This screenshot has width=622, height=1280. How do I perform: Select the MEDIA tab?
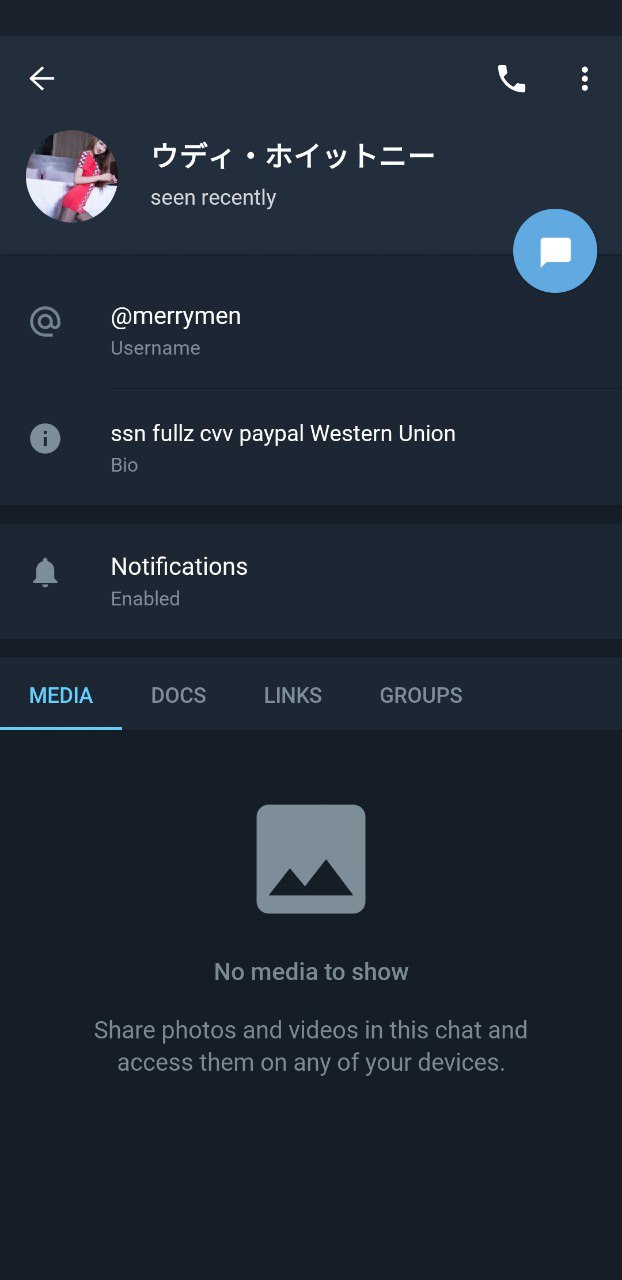pos(61,696)
